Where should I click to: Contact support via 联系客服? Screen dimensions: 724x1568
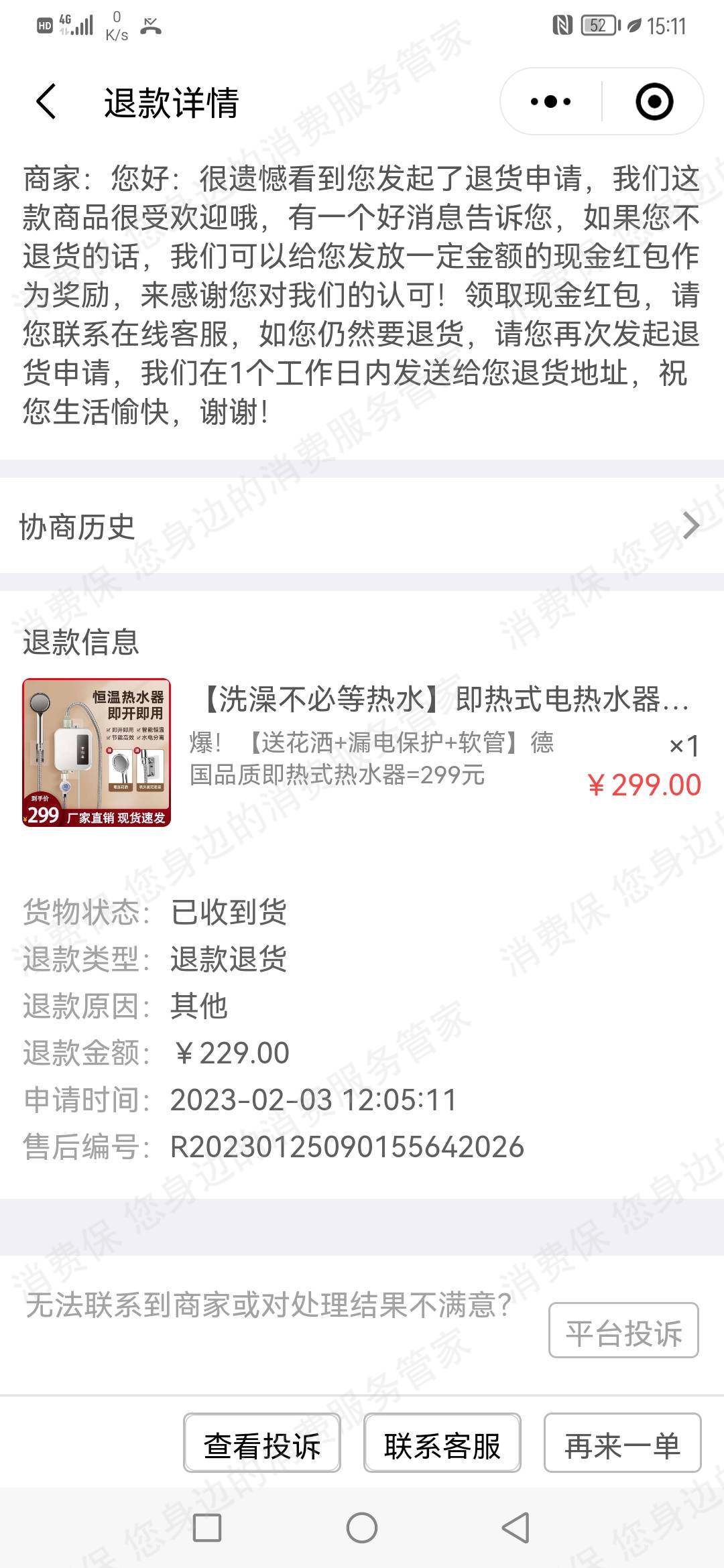pyautogui.click(x=442, y=1445)
